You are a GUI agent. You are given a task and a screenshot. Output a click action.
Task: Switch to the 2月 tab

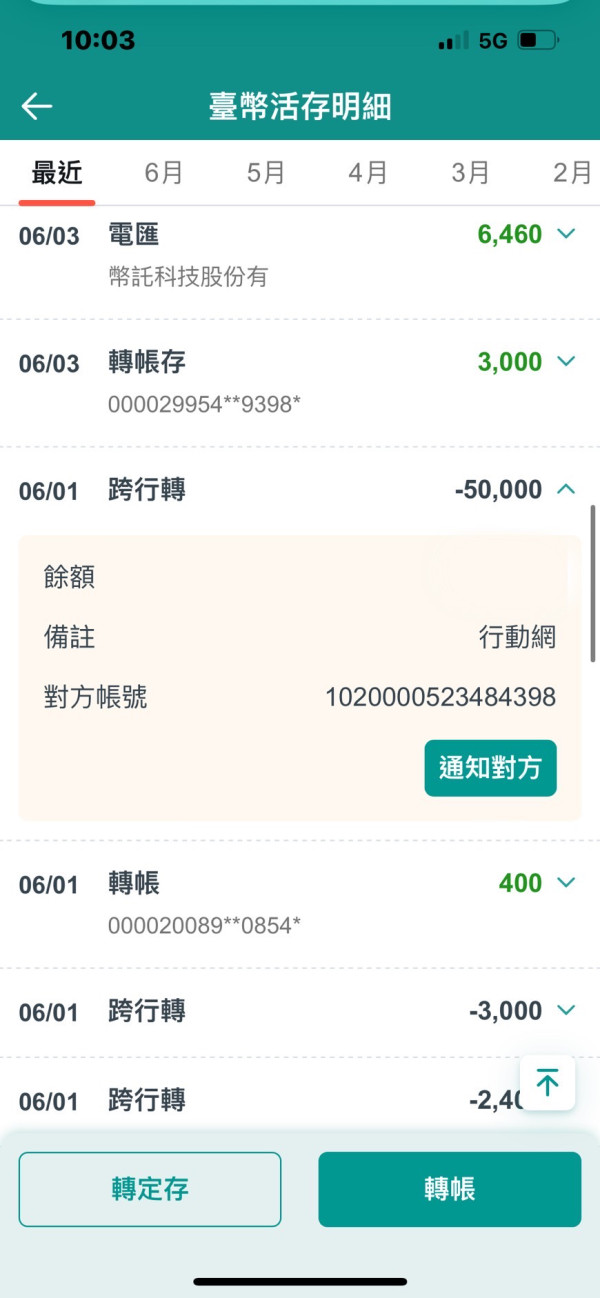573,172
